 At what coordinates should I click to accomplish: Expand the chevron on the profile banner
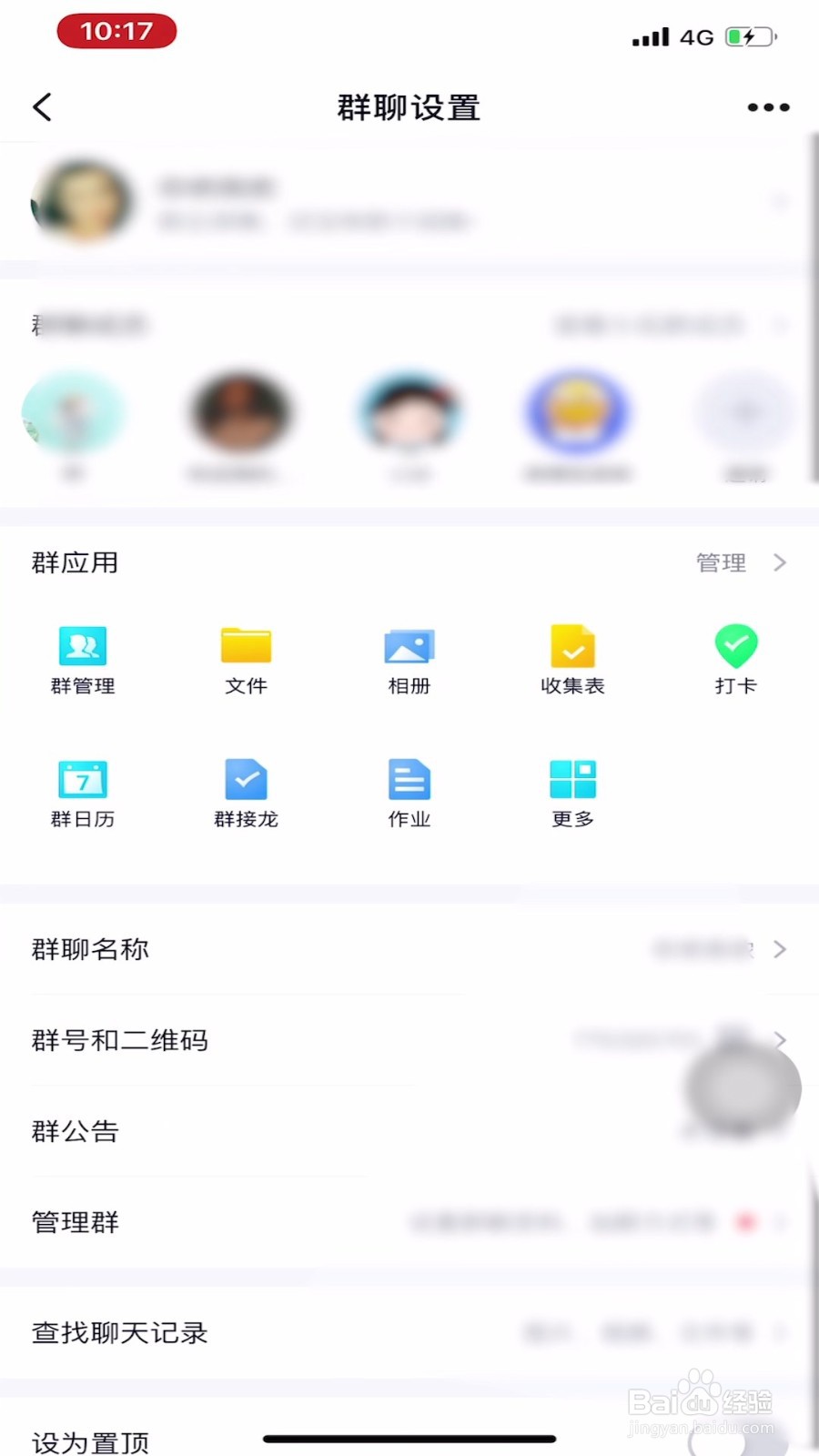tap(780, 202)
